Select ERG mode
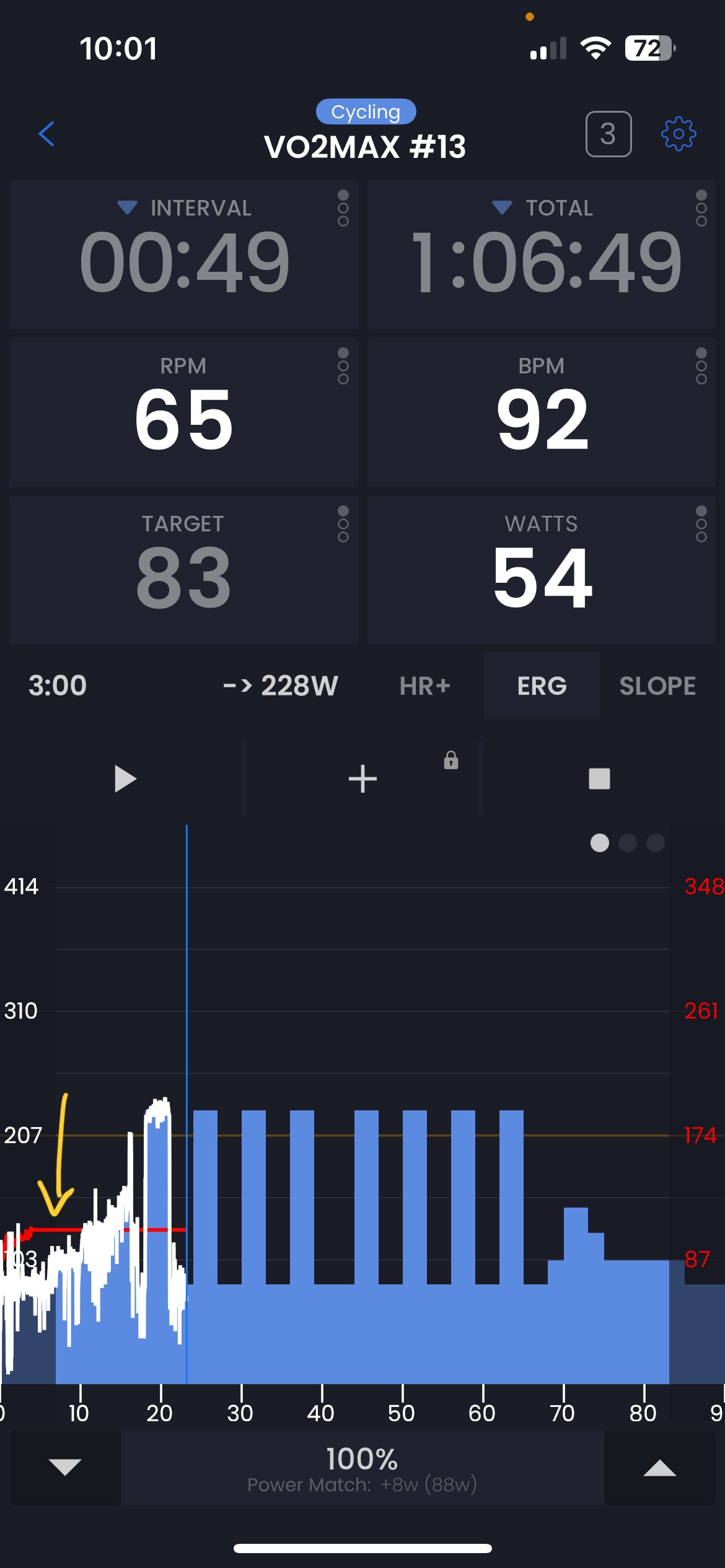725x1568 pixels. 542,686
